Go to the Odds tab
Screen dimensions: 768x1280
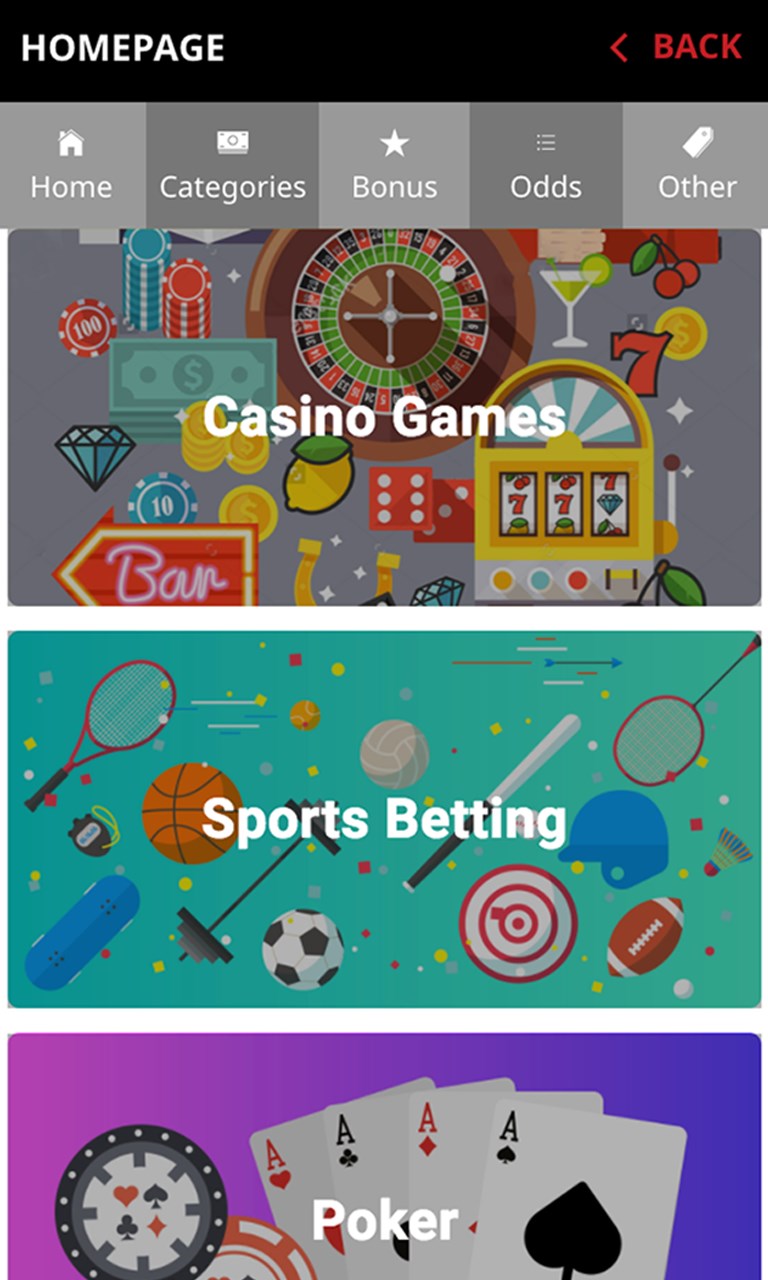(546, 165)
